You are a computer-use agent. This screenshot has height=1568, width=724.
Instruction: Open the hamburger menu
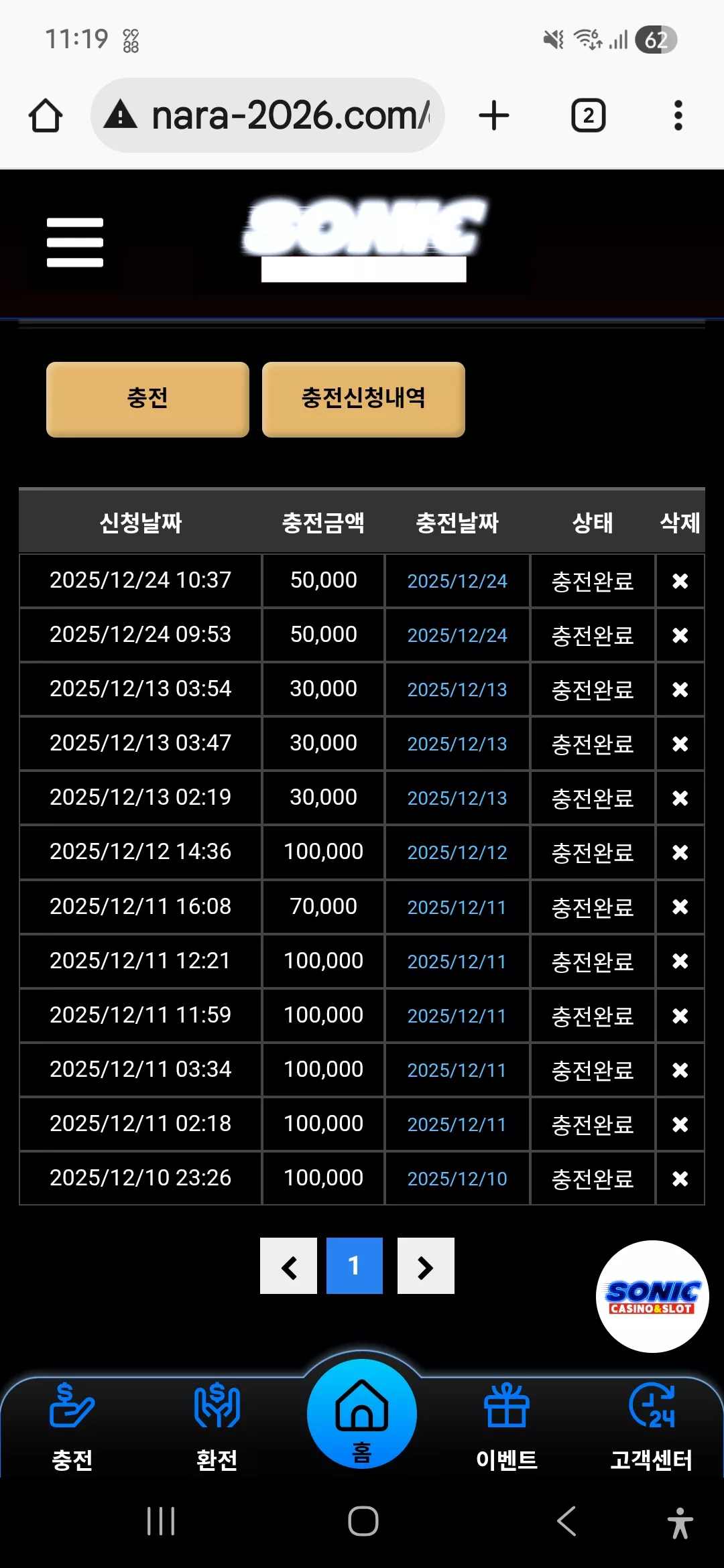(x=75, y=242)
